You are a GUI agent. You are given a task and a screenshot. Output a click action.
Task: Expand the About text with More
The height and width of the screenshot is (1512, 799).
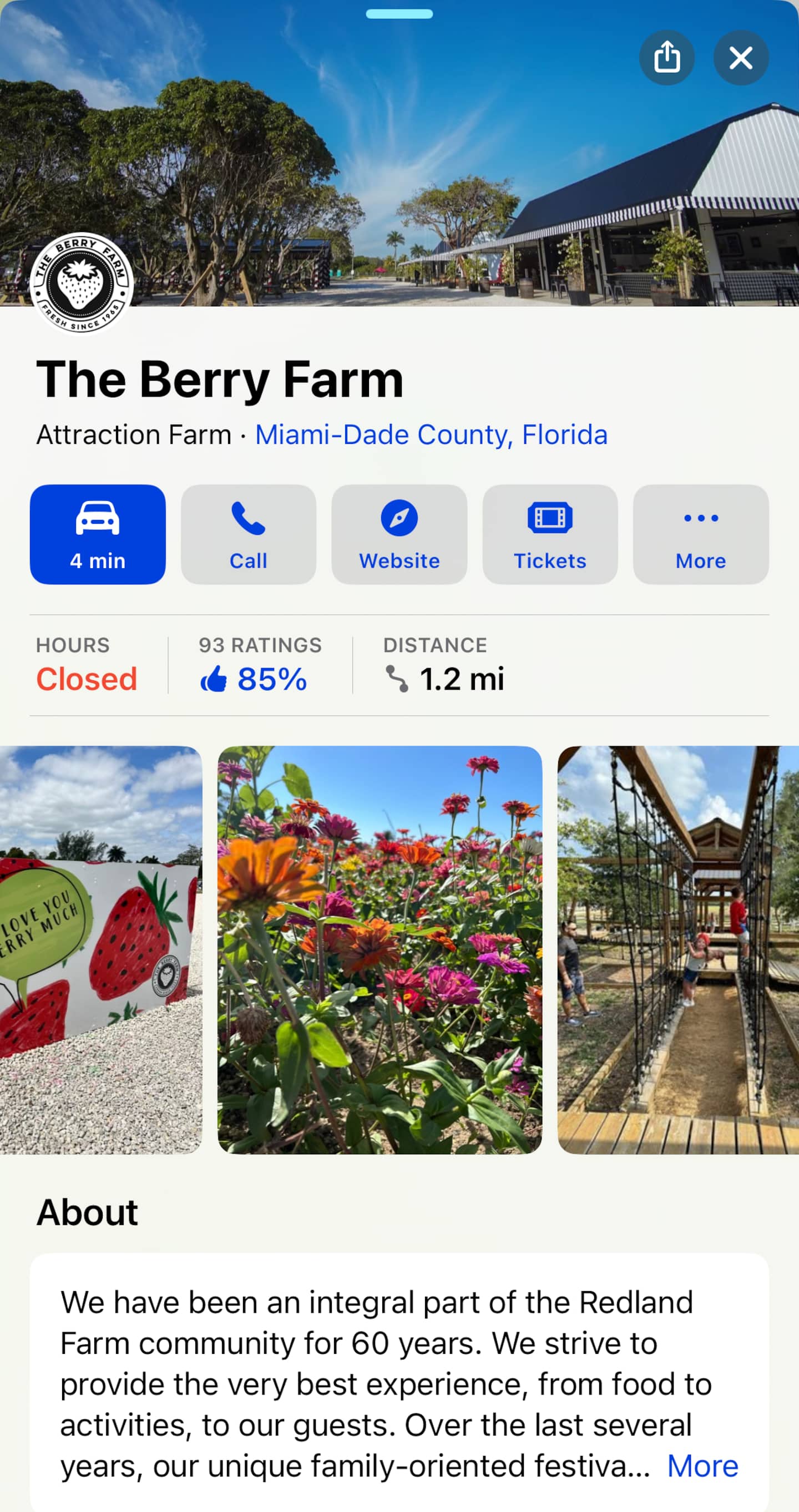click(x=702, y=1465)
